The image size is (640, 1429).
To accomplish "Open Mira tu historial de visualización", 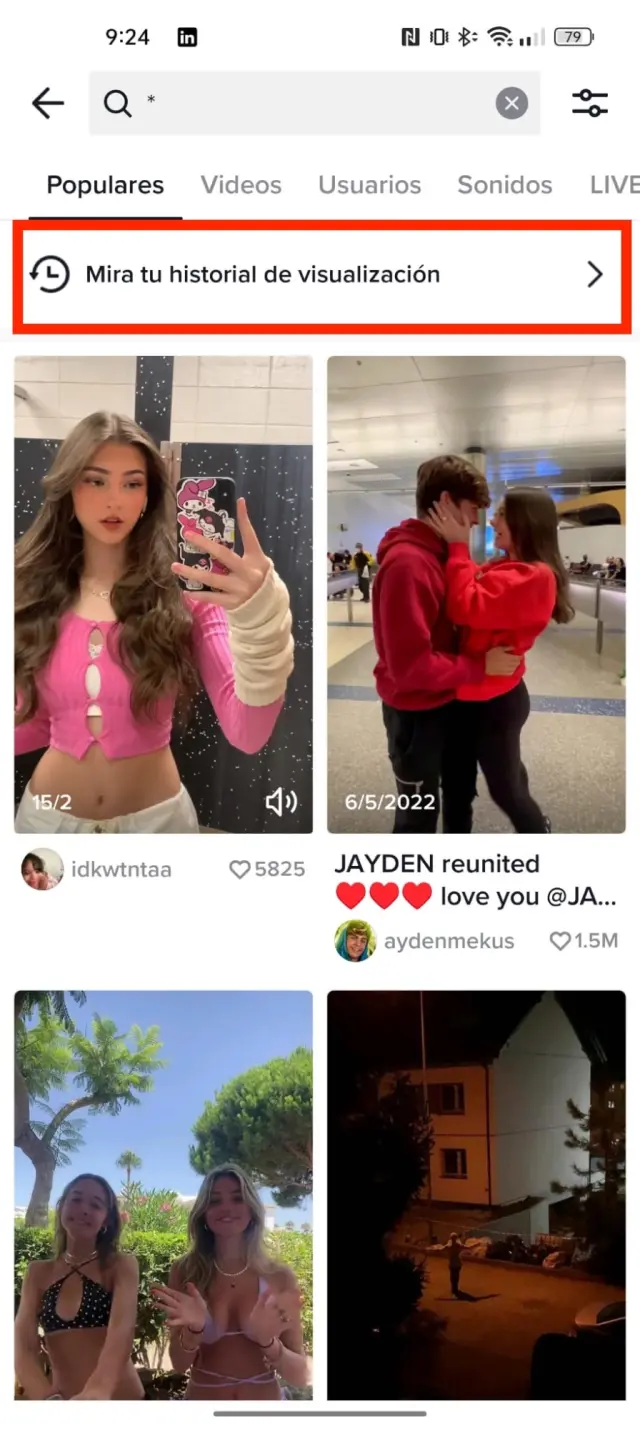I will [320, 274].
